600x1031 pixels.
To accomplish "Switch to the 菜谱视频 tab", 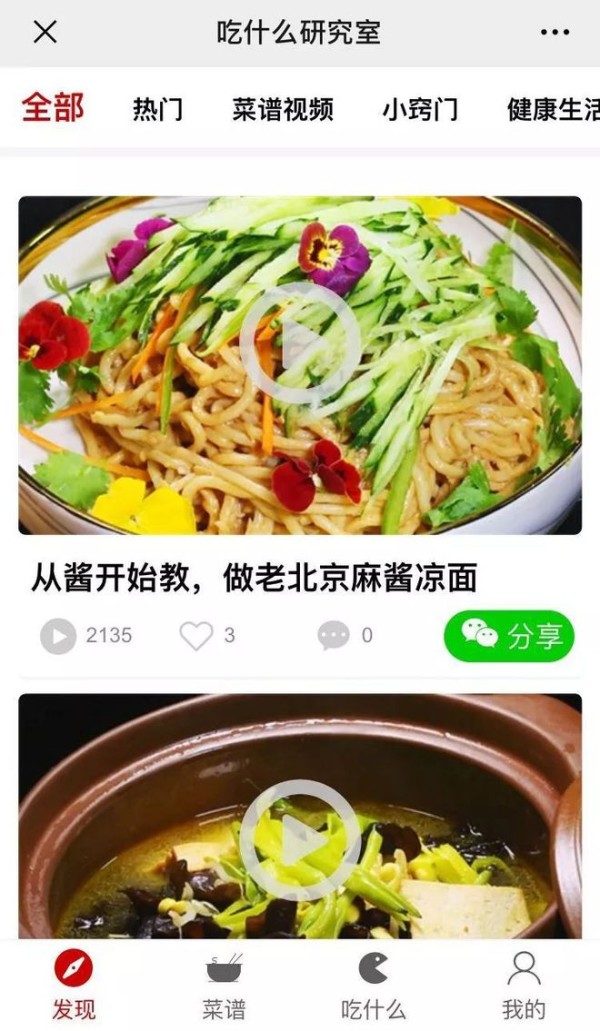I will click(283, 109).
